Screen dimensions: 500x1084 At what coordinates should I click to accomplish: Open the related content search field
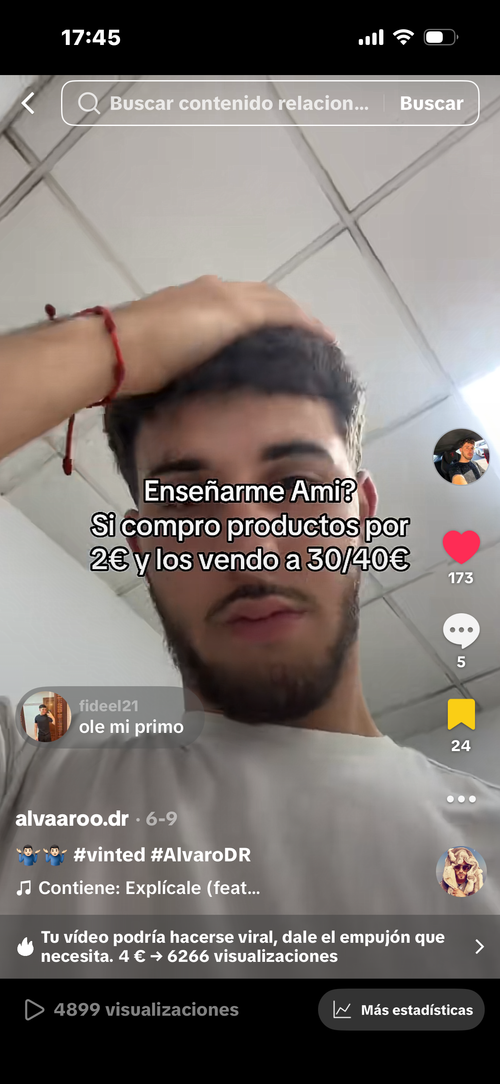pyautogui.click(x=230, y=104)
